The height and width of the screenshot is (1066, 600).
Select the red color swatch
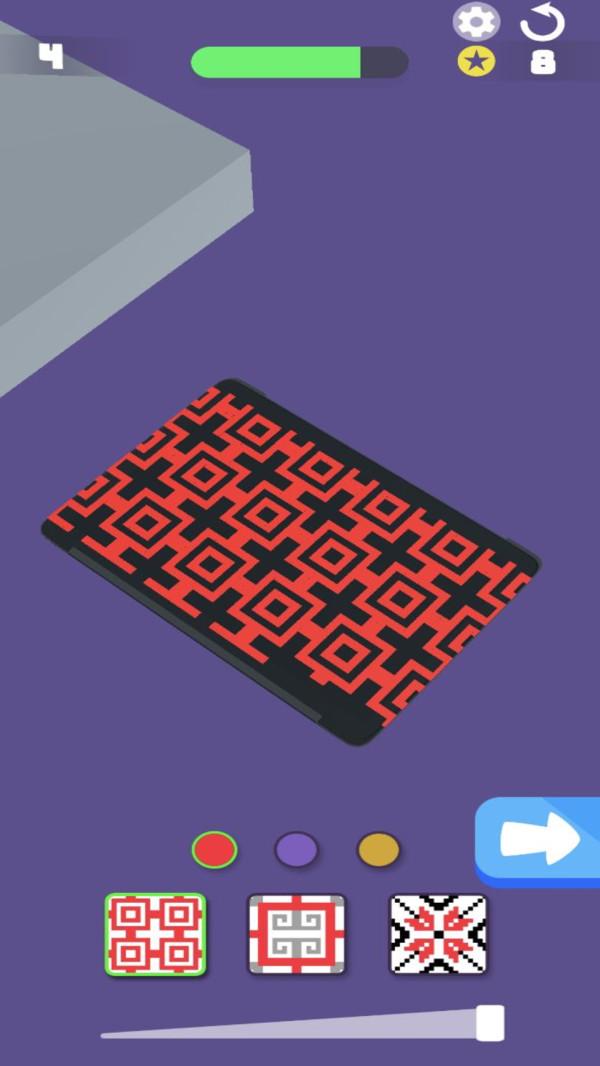tap(214, 850)
